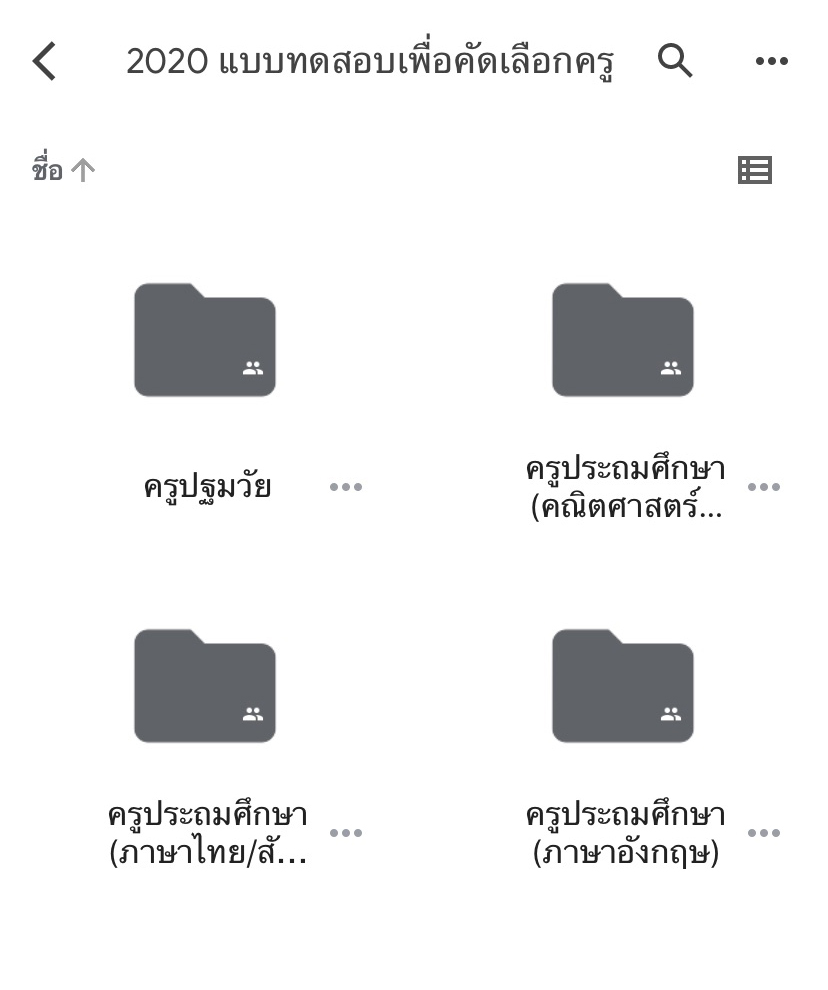The image size is (828, 990).
Task: Show more options for ครูปฐมวัย
Action: tap(346, 487)
